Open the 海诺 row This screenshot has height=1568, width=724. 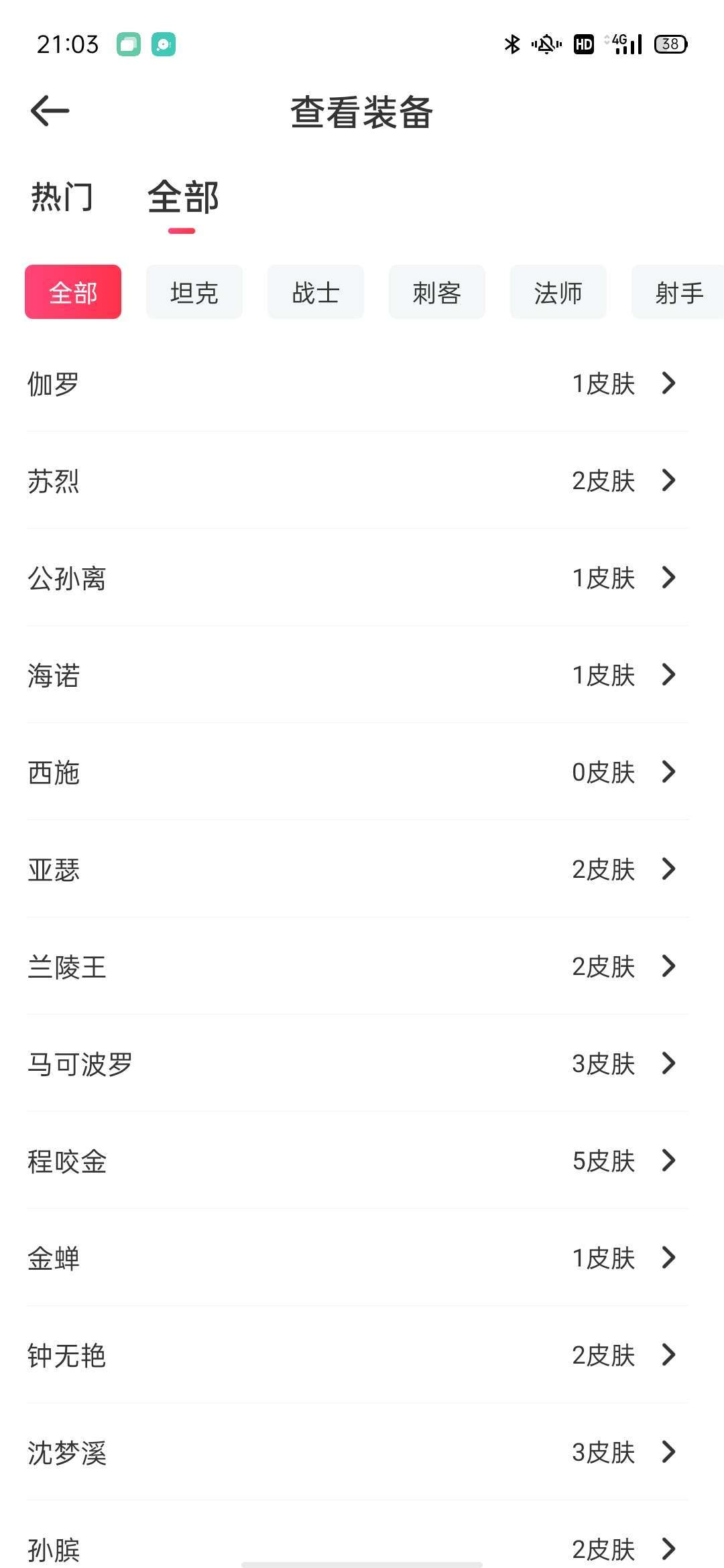pos(358,675)
